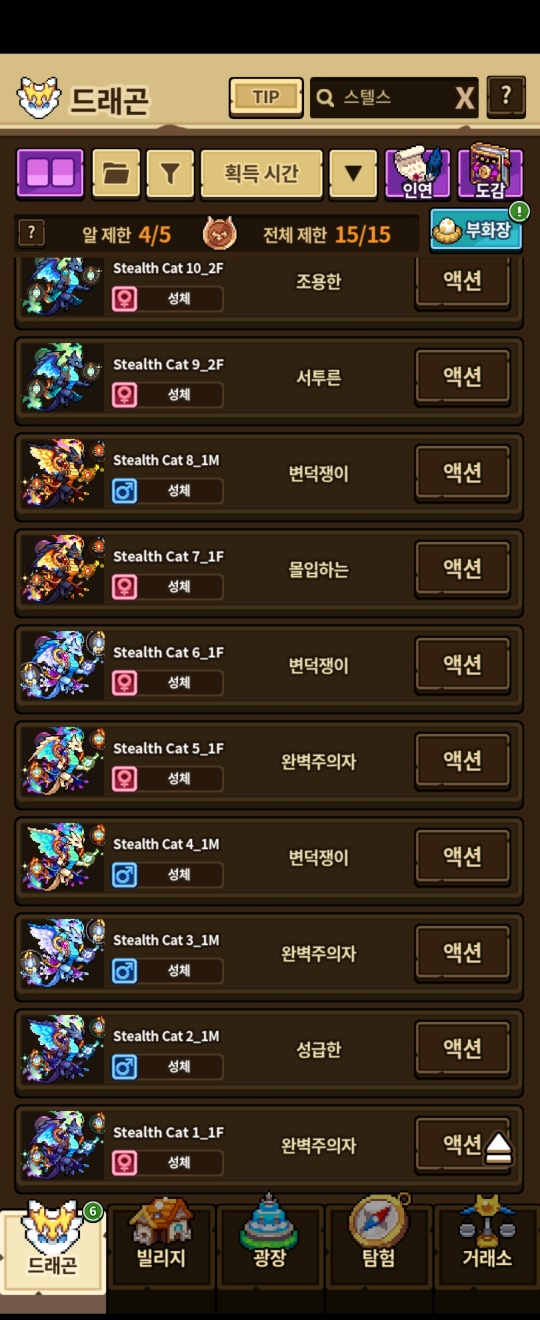Open the TIP button
This screenshot has height=1320, width=540.
[x=266, y=97]
